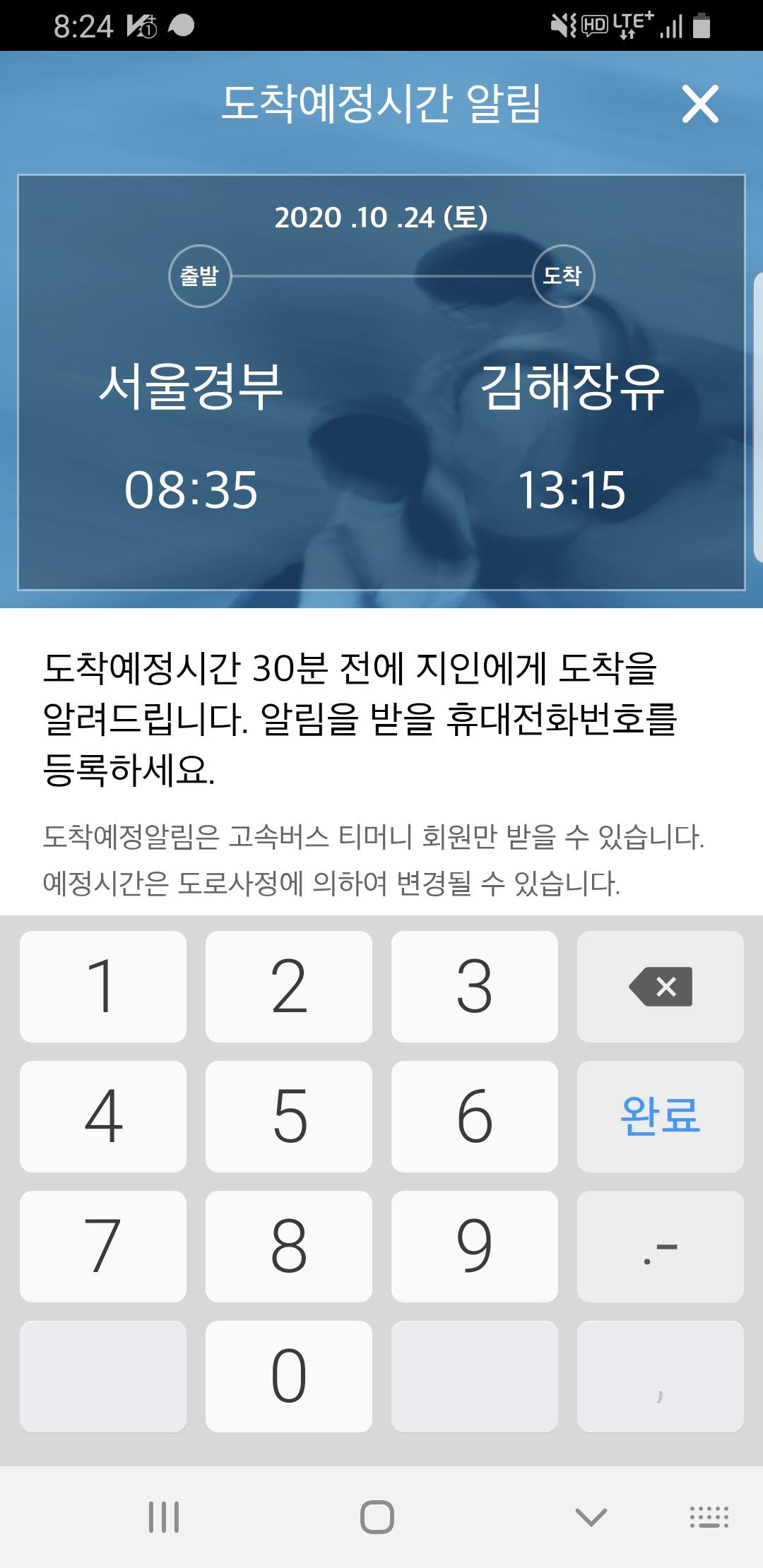The width and height of the screenshot is (763, 1568).
Task: Enter digit 2 on the keypad
Action: point(289,986)
